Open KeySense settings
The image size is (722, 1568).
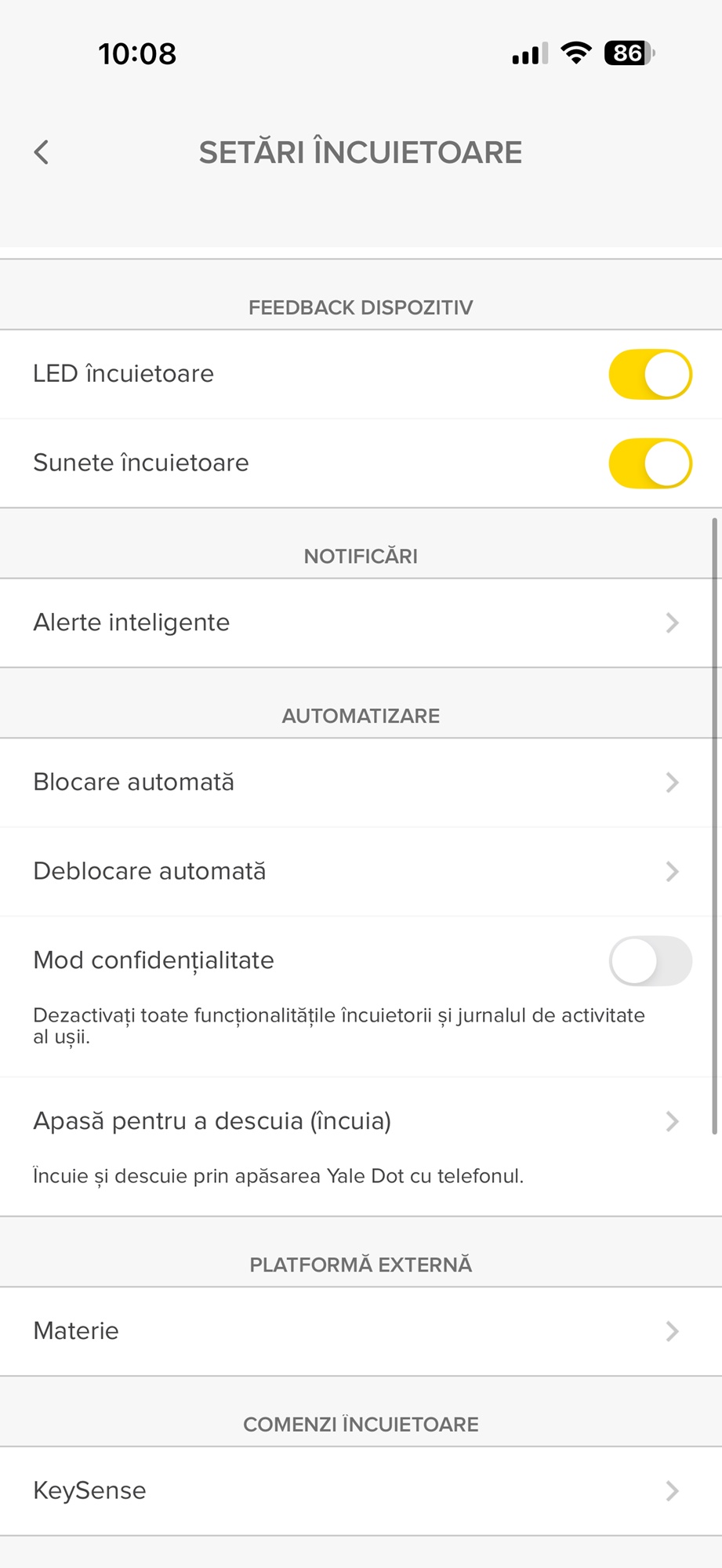pos(361,1491)
